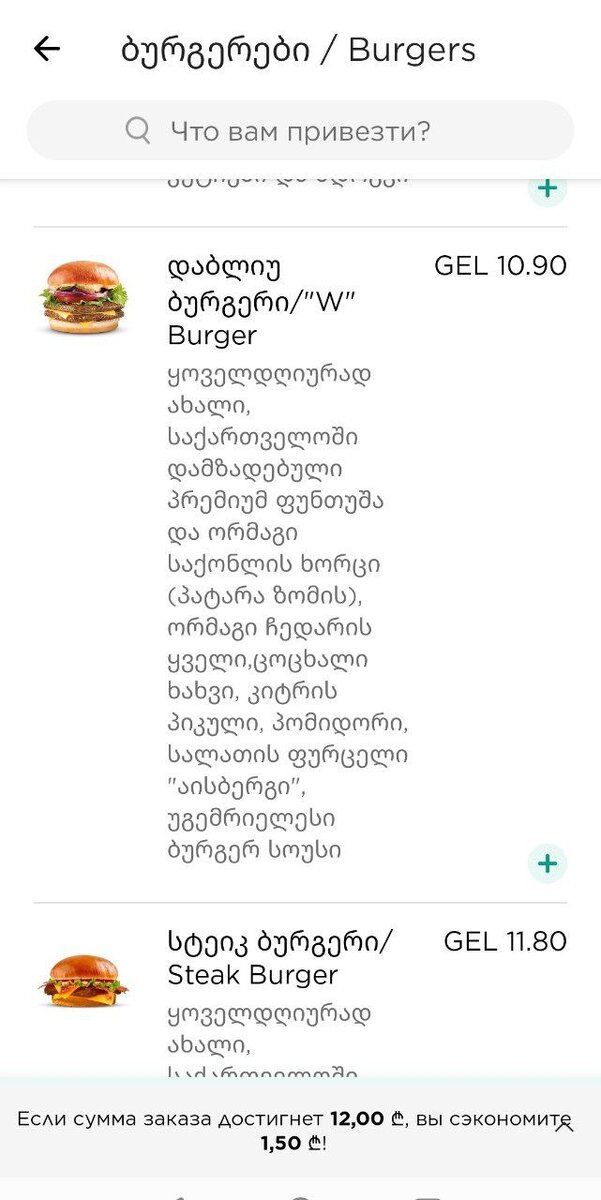Open the 'Что вам привезти?' search field
Screen dimensions: 601x1200
click(300, 131)
